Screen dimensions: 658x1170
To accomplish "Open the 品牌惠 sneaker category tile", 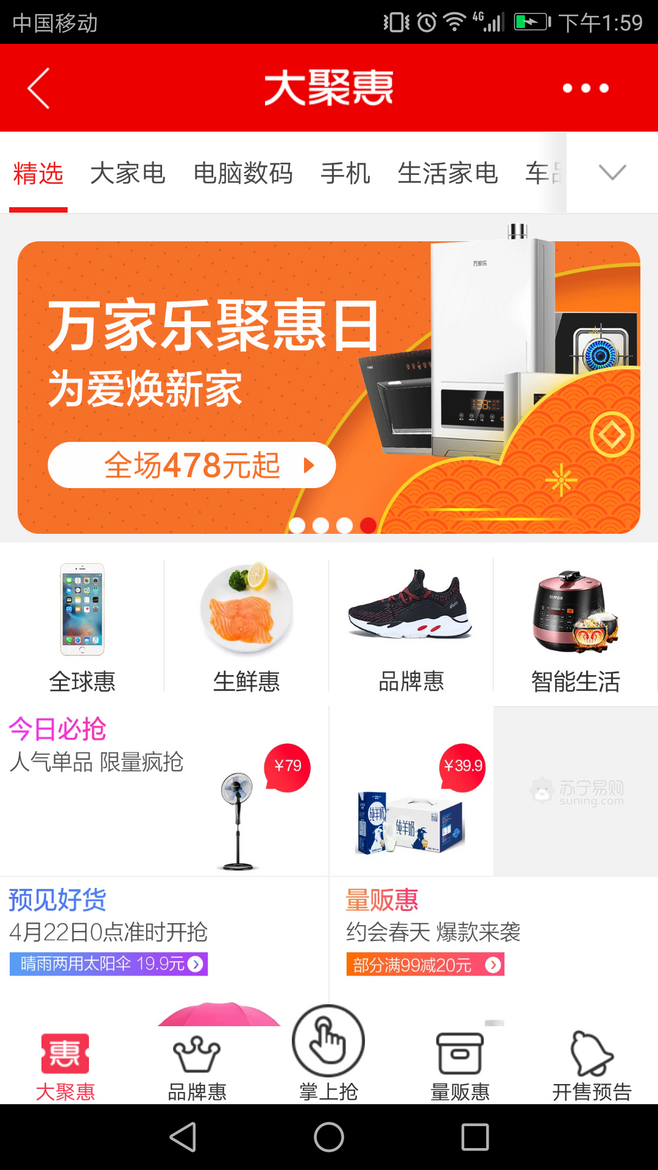I will 410,626.
